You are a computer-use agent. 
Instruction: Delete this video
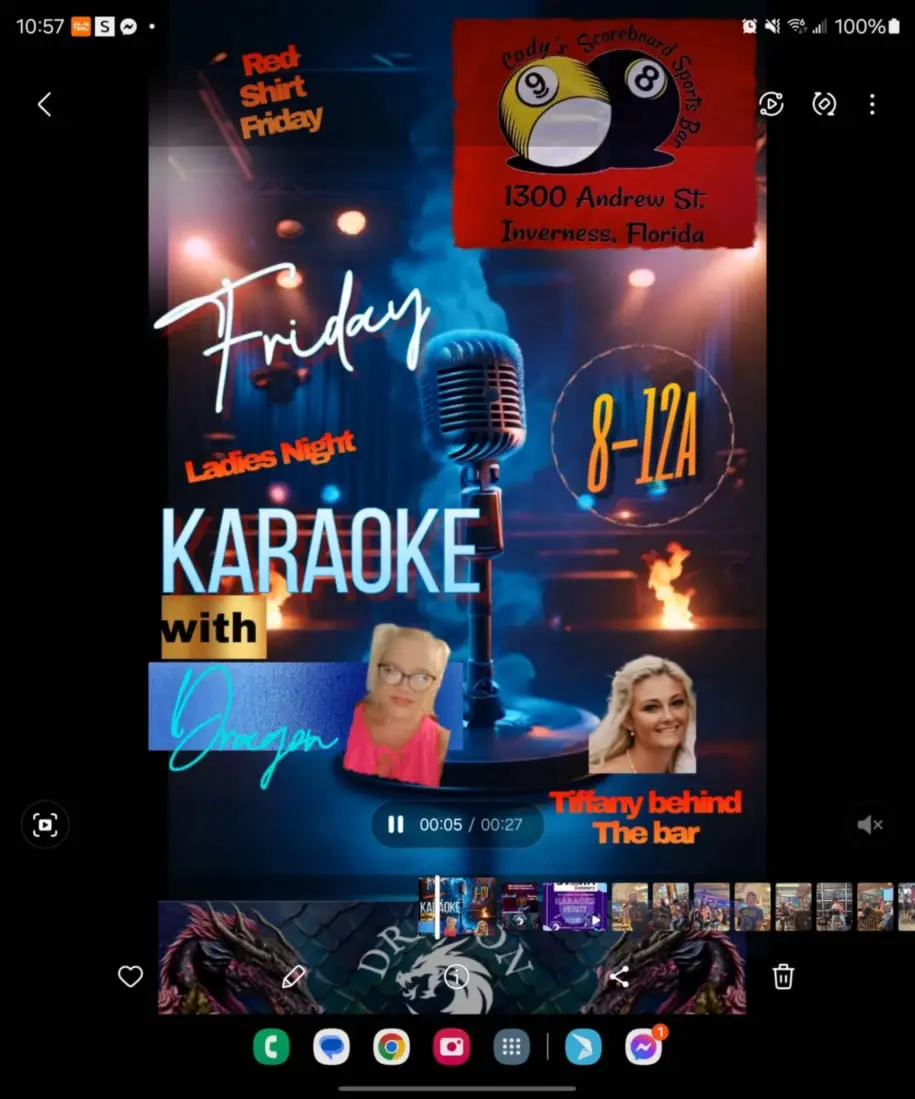[783, 977]
